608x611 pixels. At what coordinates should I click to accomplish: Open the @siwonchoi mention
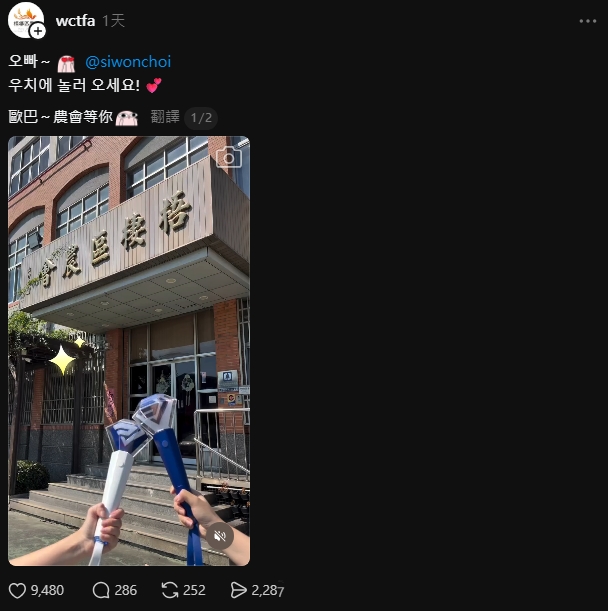tap(128, 62)
